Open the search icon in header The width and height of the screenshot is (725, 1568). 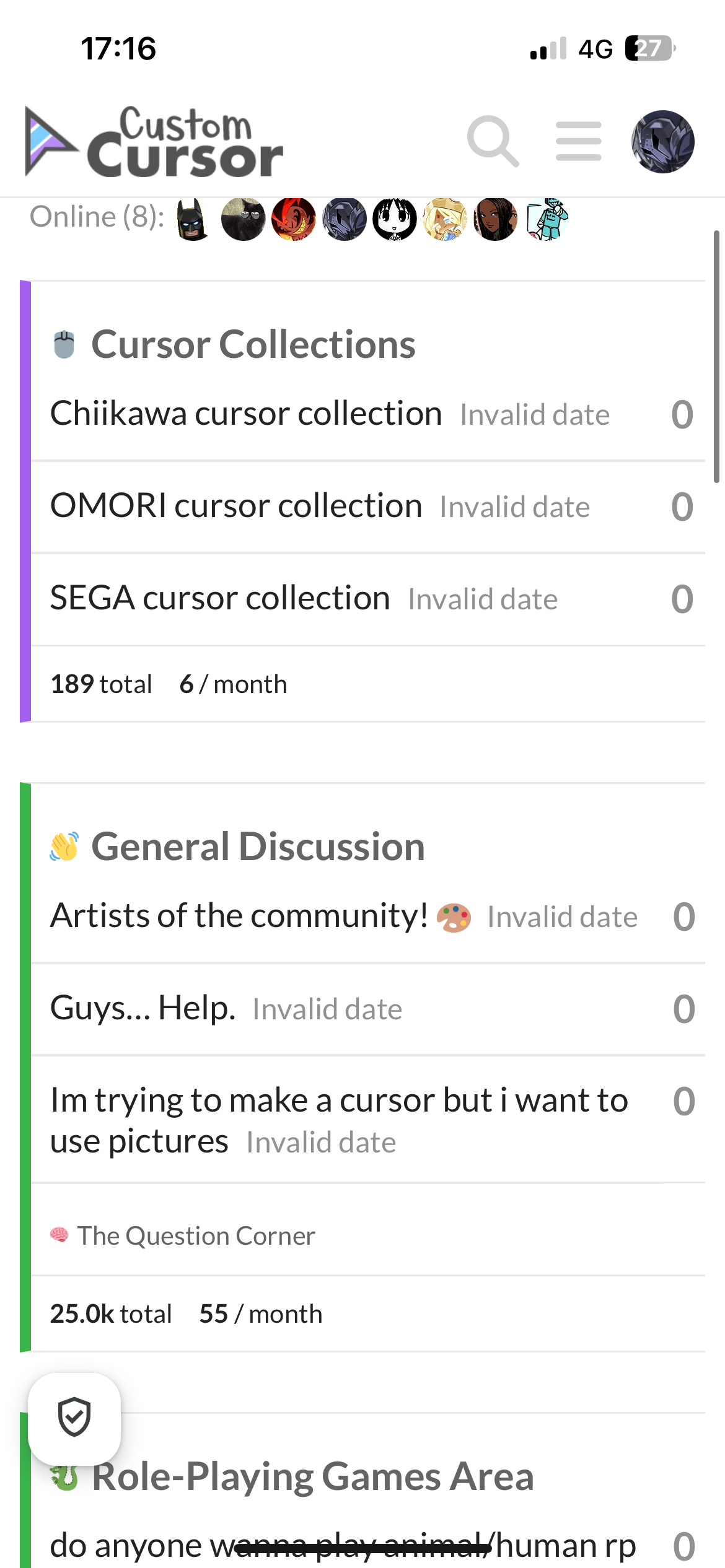pos(493,141)
